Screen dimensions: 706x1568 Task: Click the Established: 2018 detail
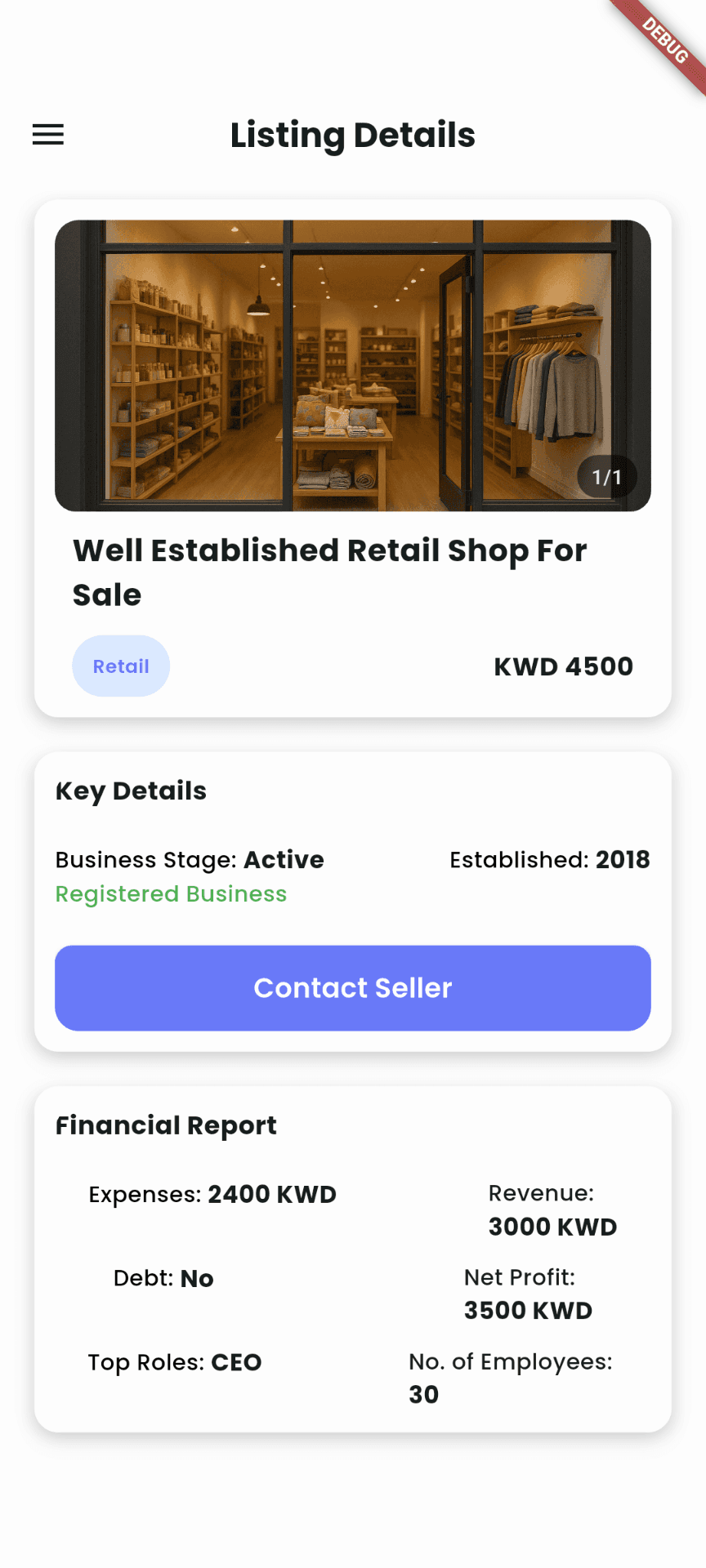549,859
